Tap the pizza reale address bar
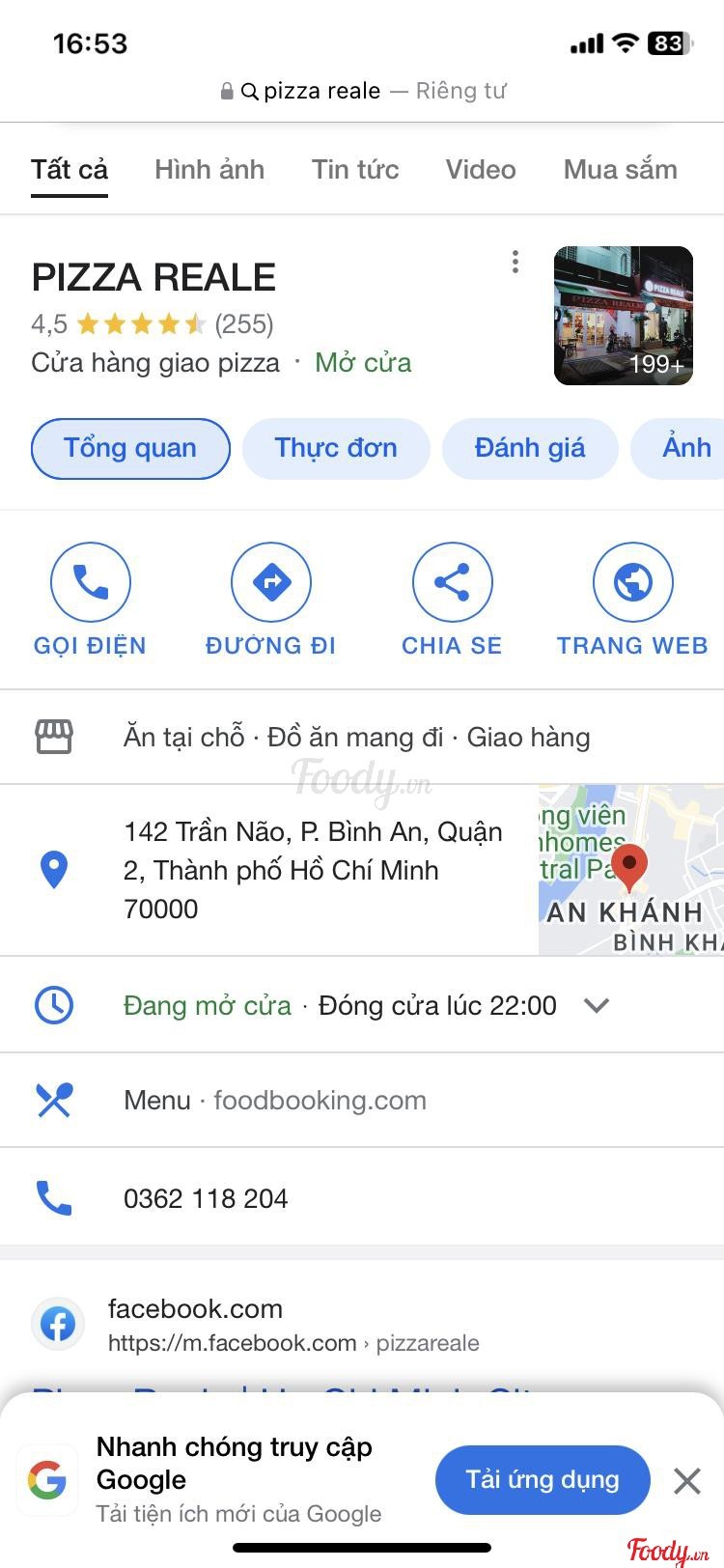724x1568 pixels. tap(362, 91)
